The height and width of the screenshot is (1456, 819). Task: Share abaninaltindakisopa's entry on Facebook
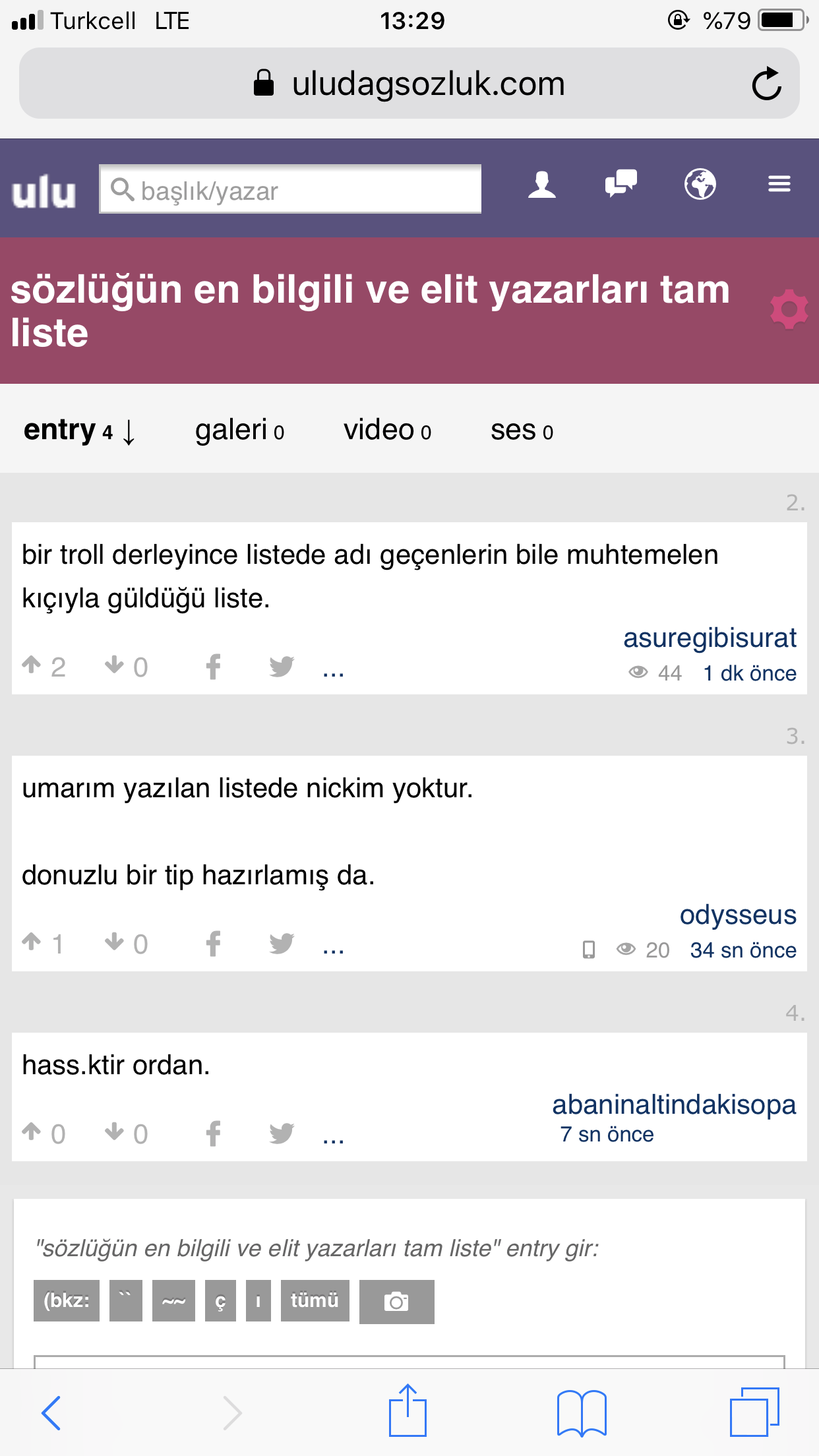[213, 1134]
